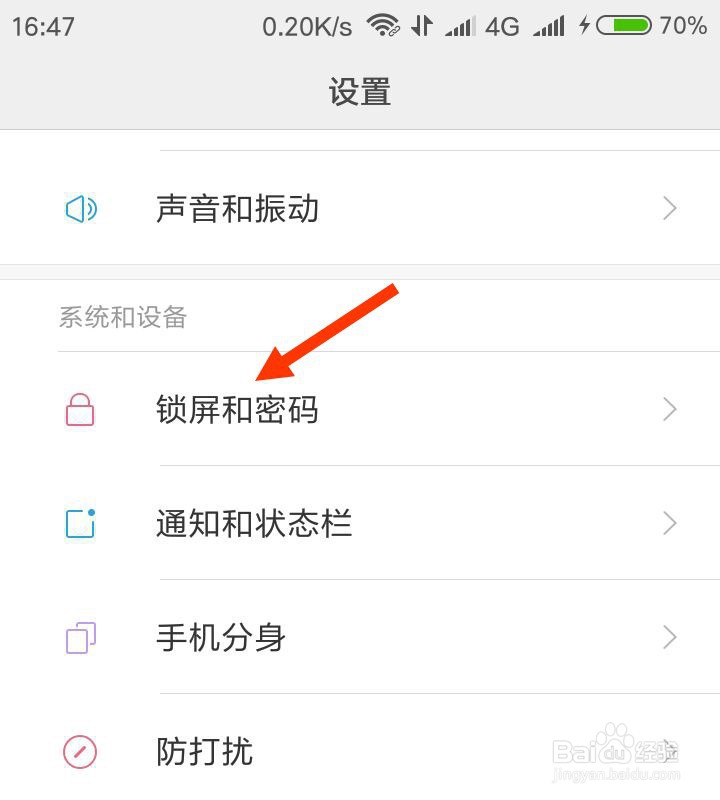
Task: Click the Baidu 经验 watermark link
Action: point(613,750)
